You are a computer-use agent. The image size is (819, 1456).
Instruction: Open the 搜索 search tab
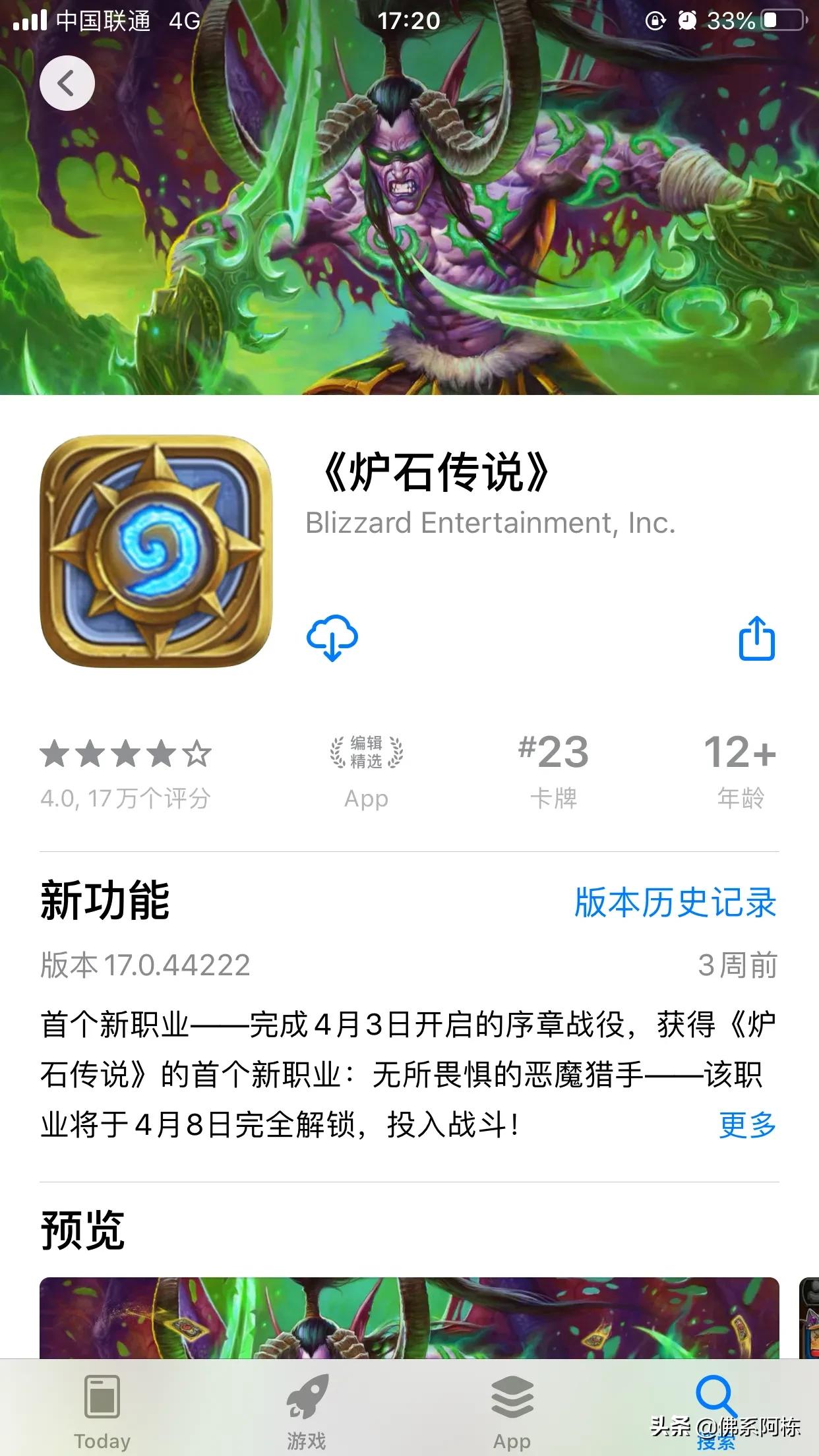coord(716,1411)
